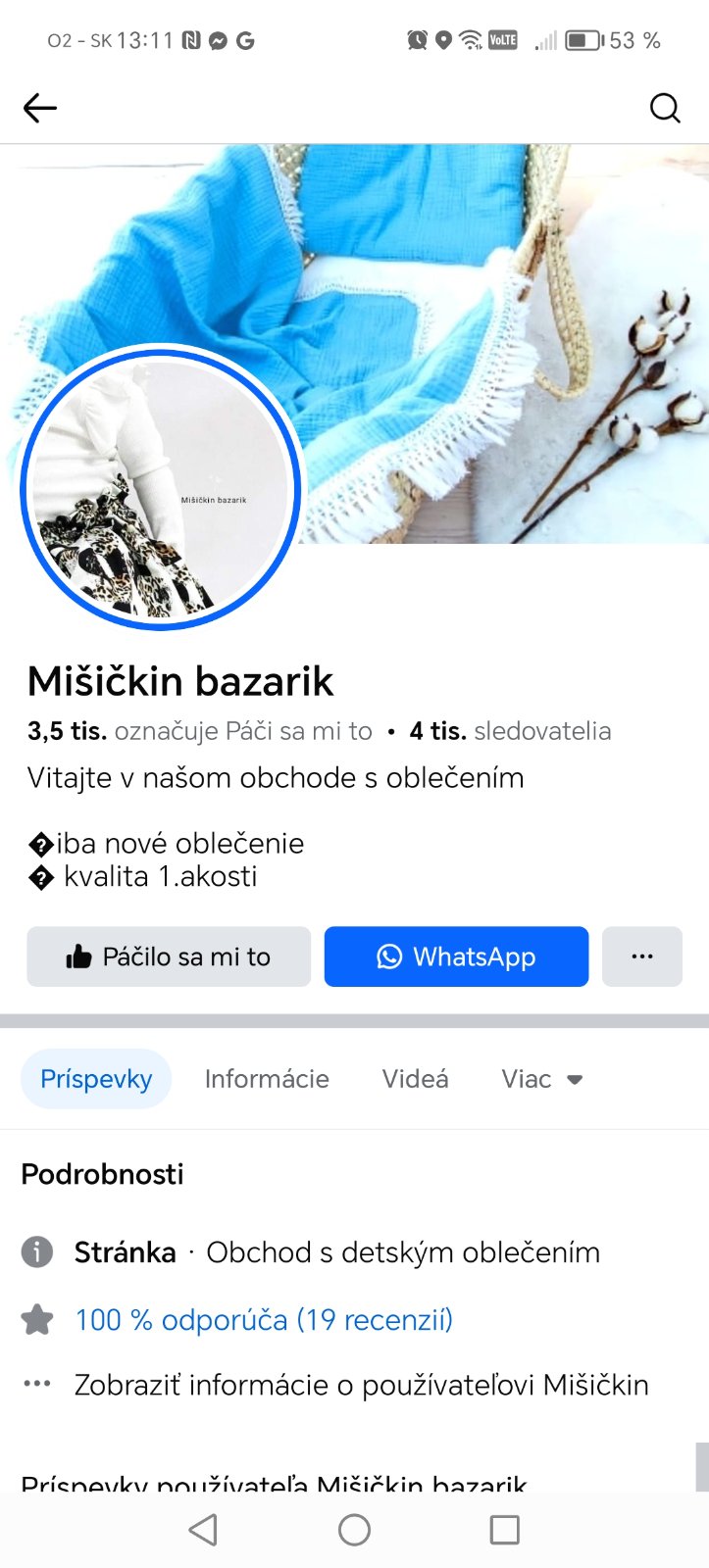709x1568 pixels.
Task: Contact the shop via WhatsApp
Action: click(456, 956)
